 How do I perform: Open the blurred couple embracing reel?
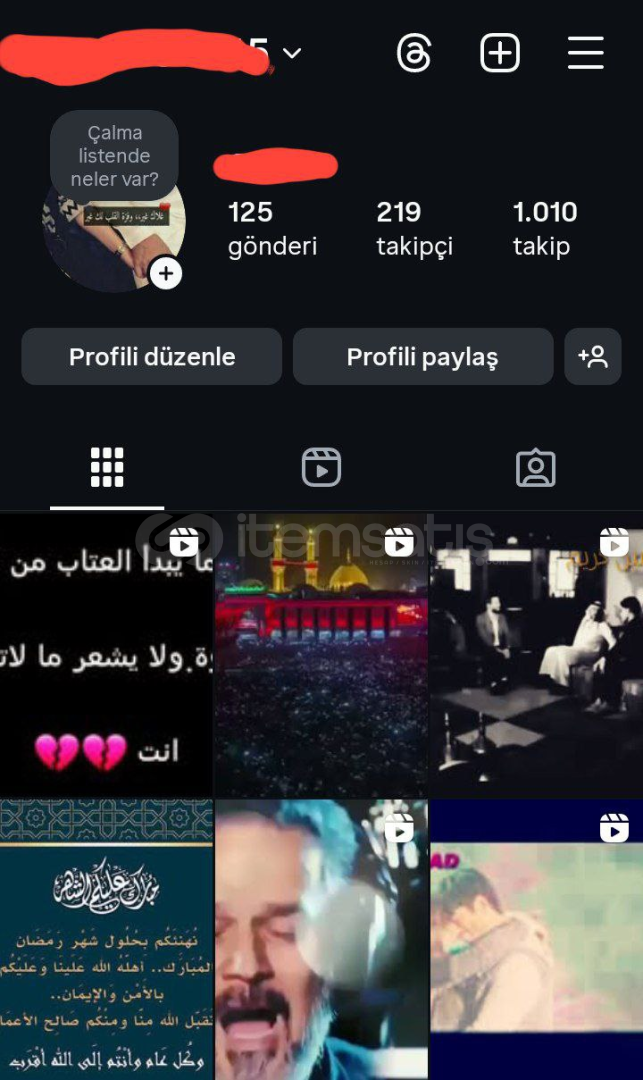[x=536, y=940]
